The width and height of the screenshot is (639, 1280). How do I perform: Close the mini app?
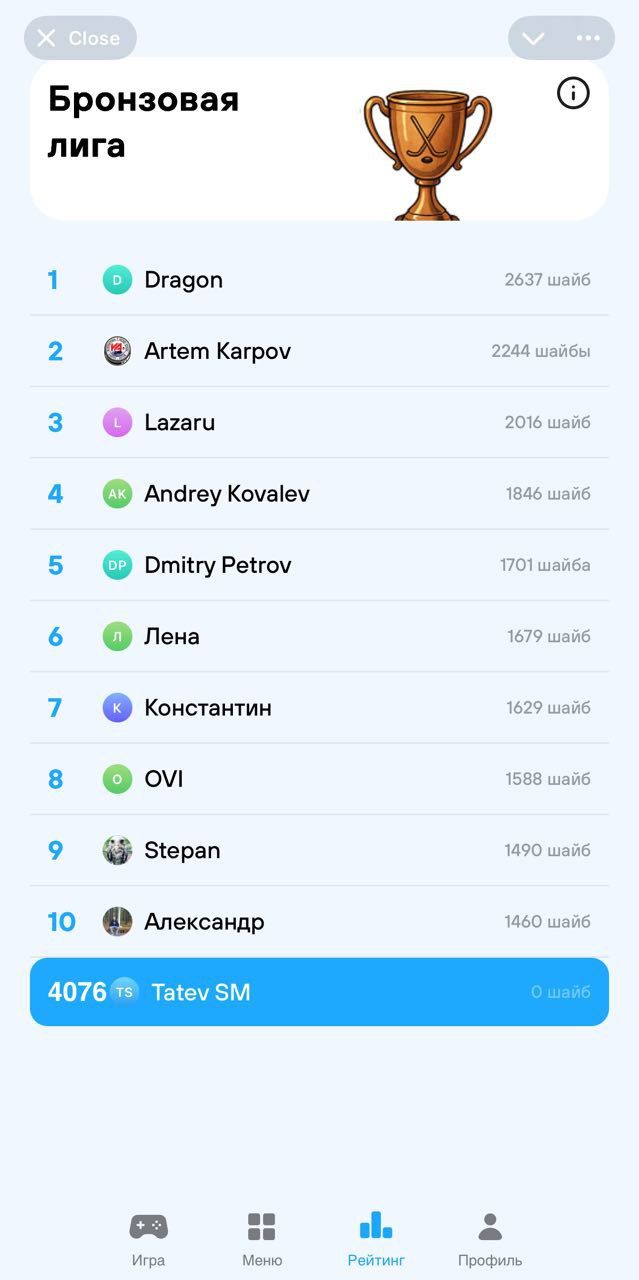click(79, 38)
